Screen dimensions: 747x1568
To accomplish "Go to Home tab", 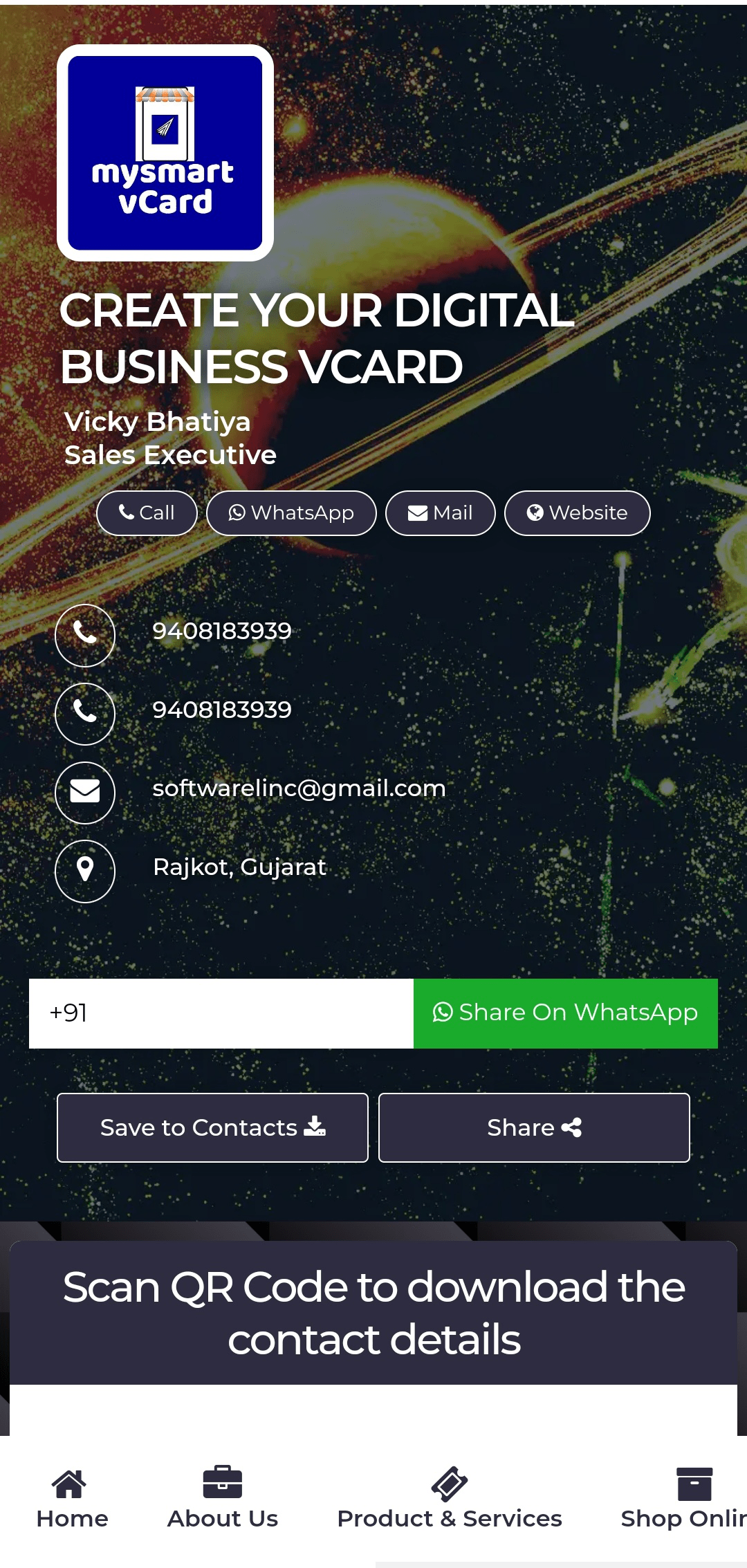I will 72,1498.
